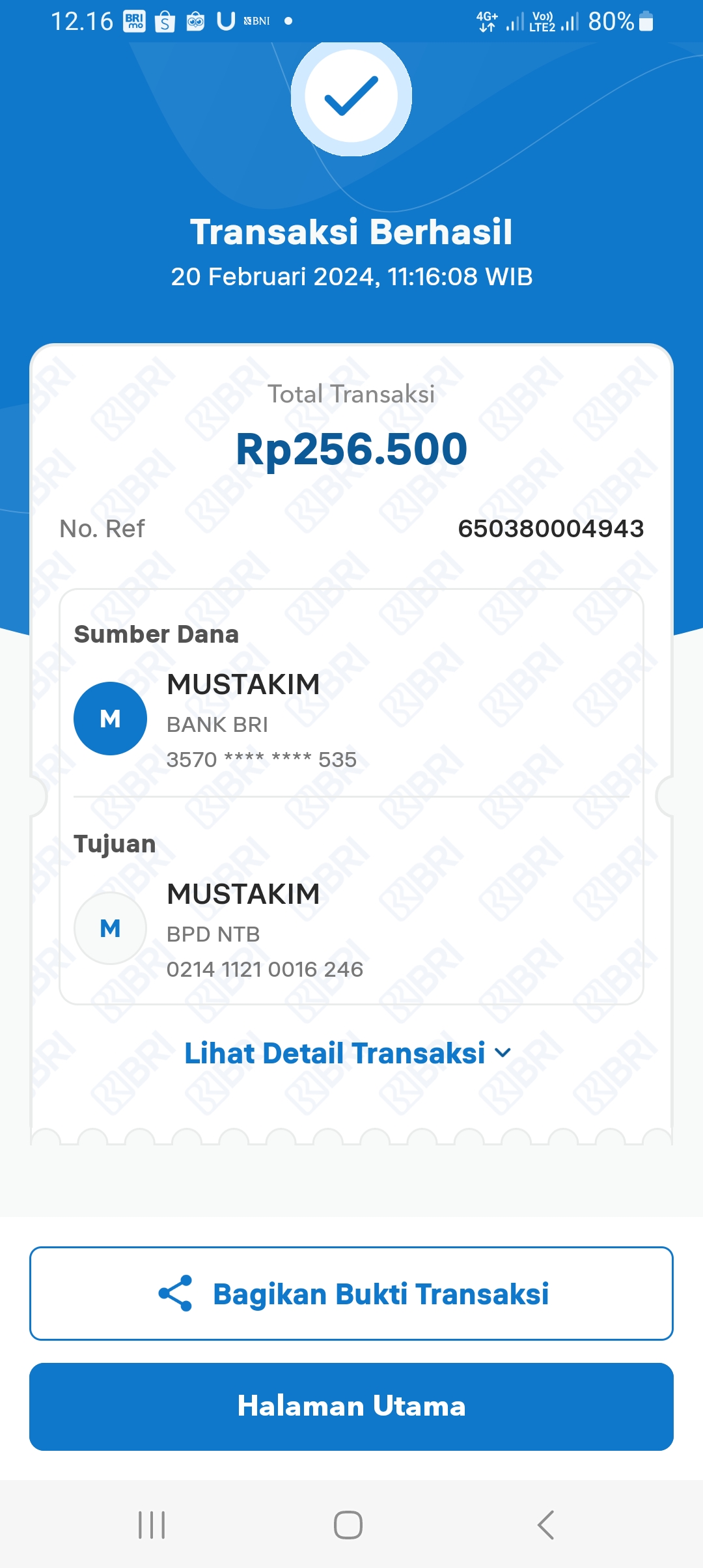Tap the system back button
Screen dimensions: 703x1568
tap(545, 1524)
